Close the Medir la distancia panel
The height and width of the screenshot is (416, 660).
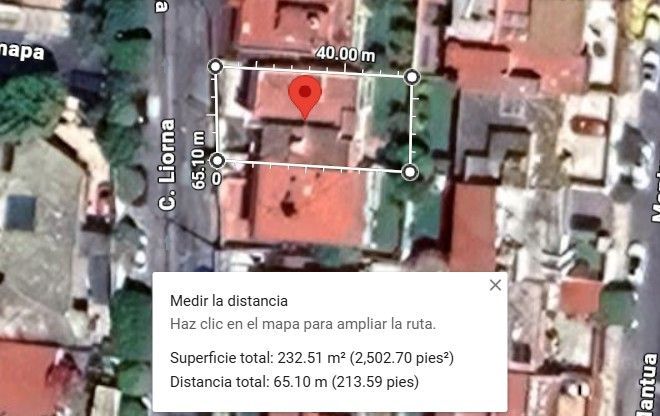point(495,285)
